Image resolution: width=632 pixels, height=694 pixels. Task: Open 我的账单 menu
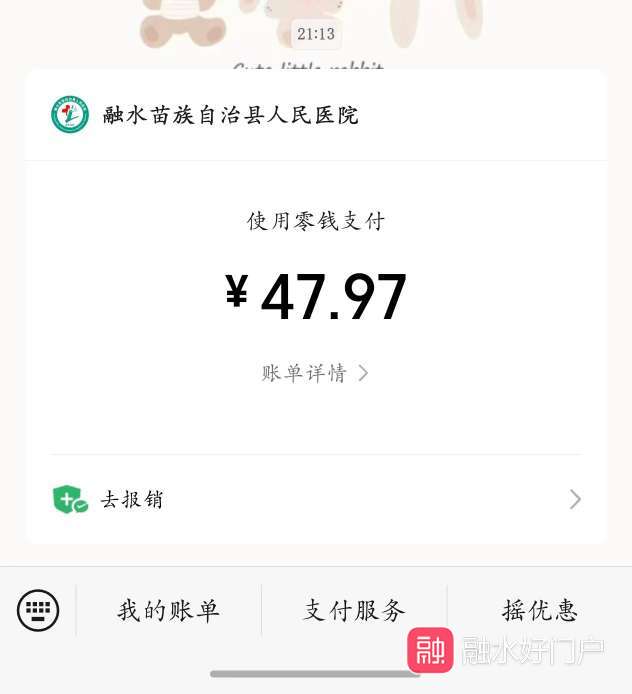(168, 610)
